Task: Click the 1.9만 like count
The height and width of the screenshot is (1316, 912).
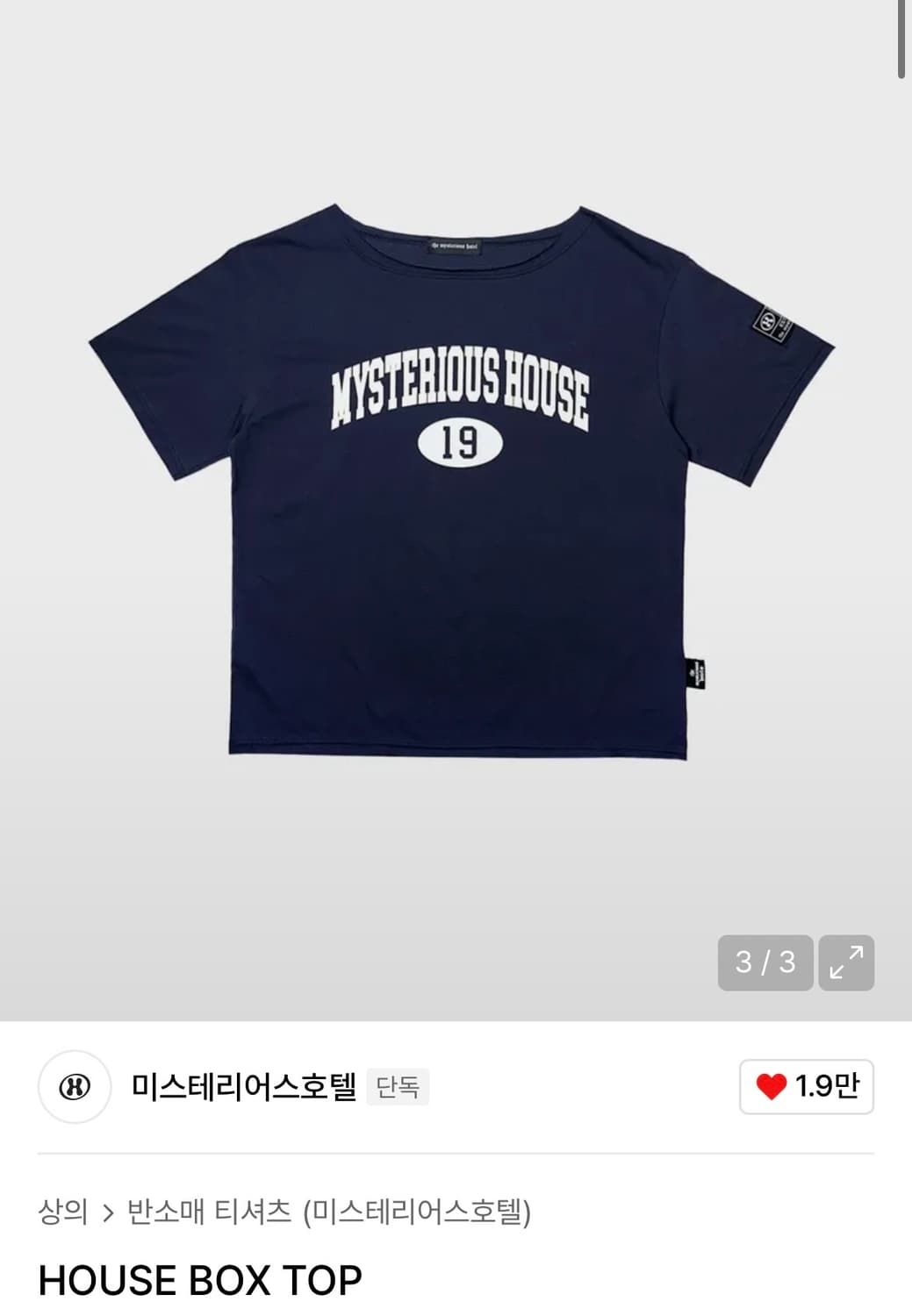Action: coord(829,1085)
